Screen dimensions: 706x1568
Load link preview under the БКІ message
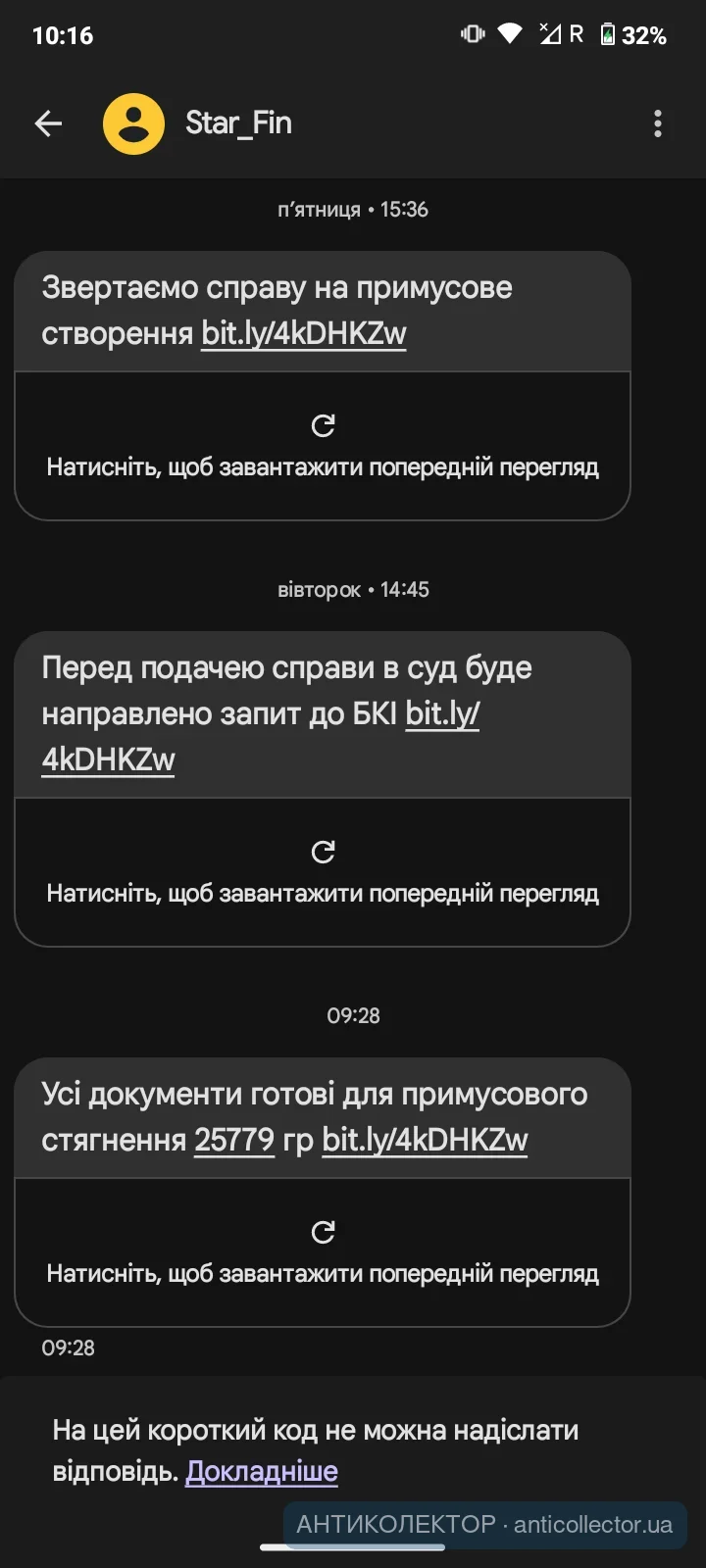(x=323, y=872)
